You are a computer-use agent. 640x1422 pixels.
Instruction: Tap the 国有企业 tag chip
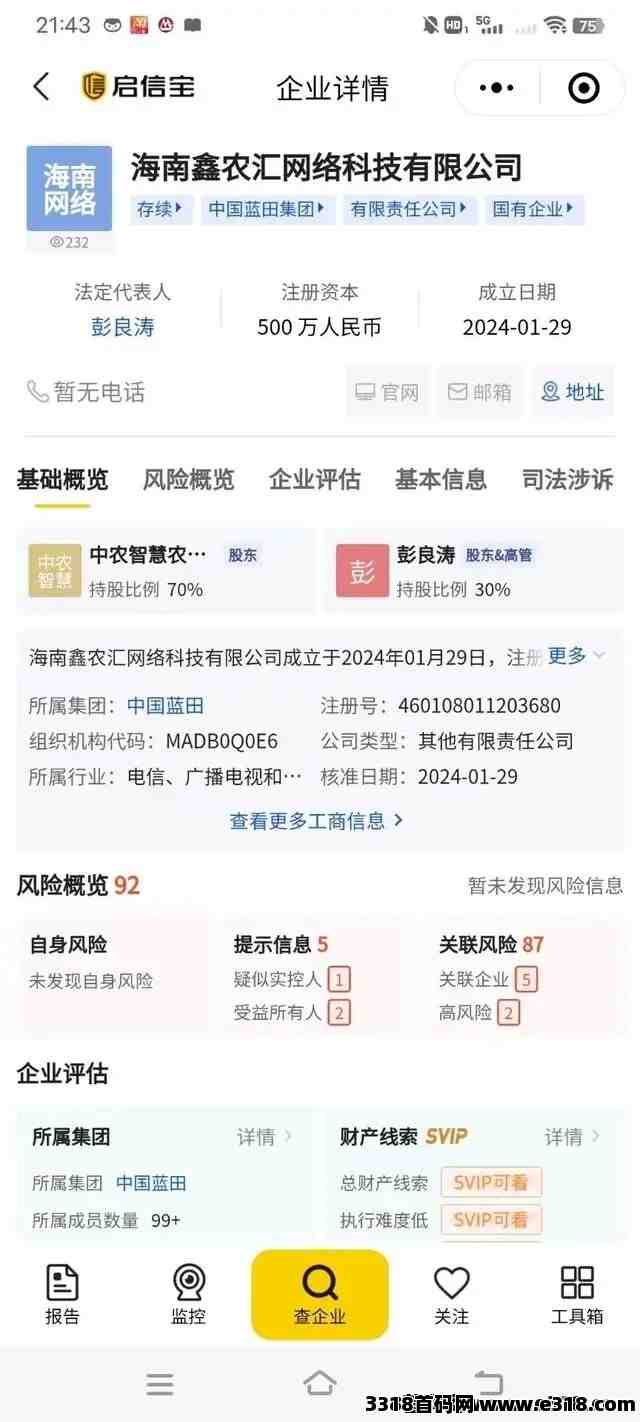(532, 209)
